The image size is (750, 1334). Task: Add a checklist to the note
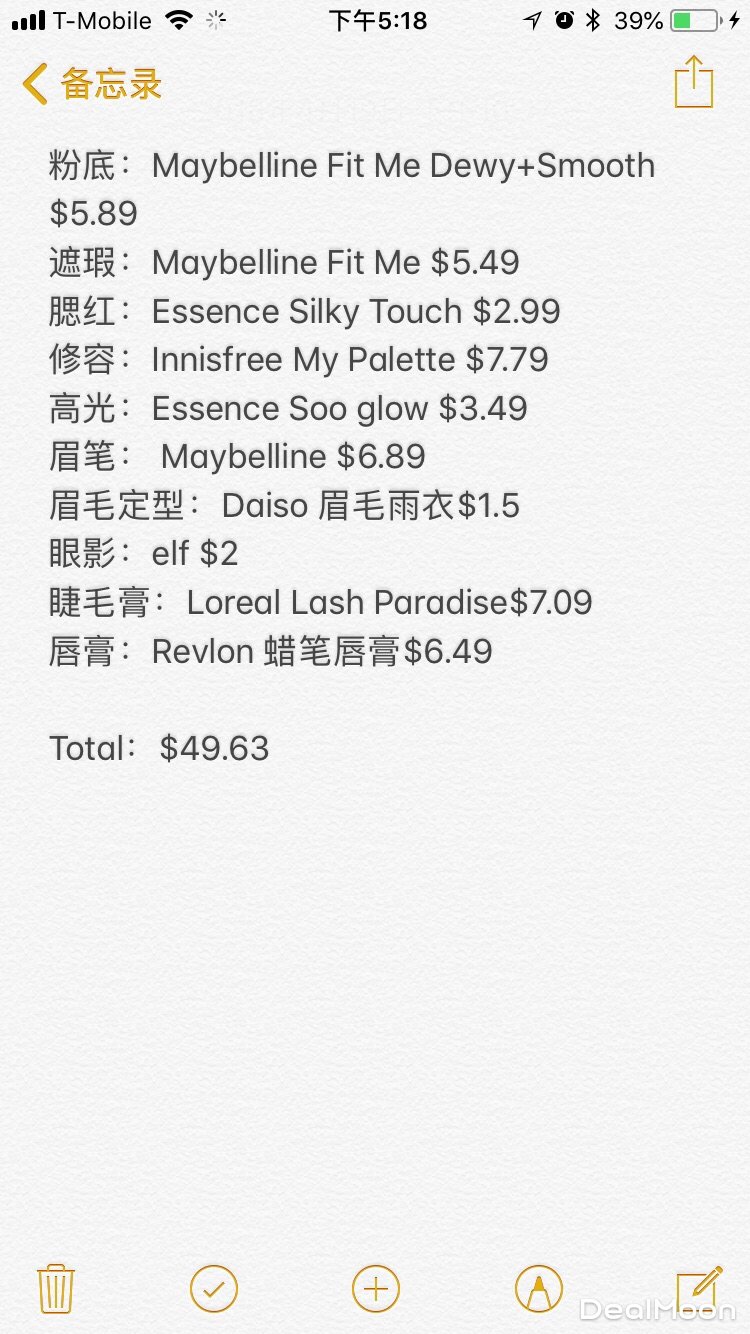(x=214, y=1288)
